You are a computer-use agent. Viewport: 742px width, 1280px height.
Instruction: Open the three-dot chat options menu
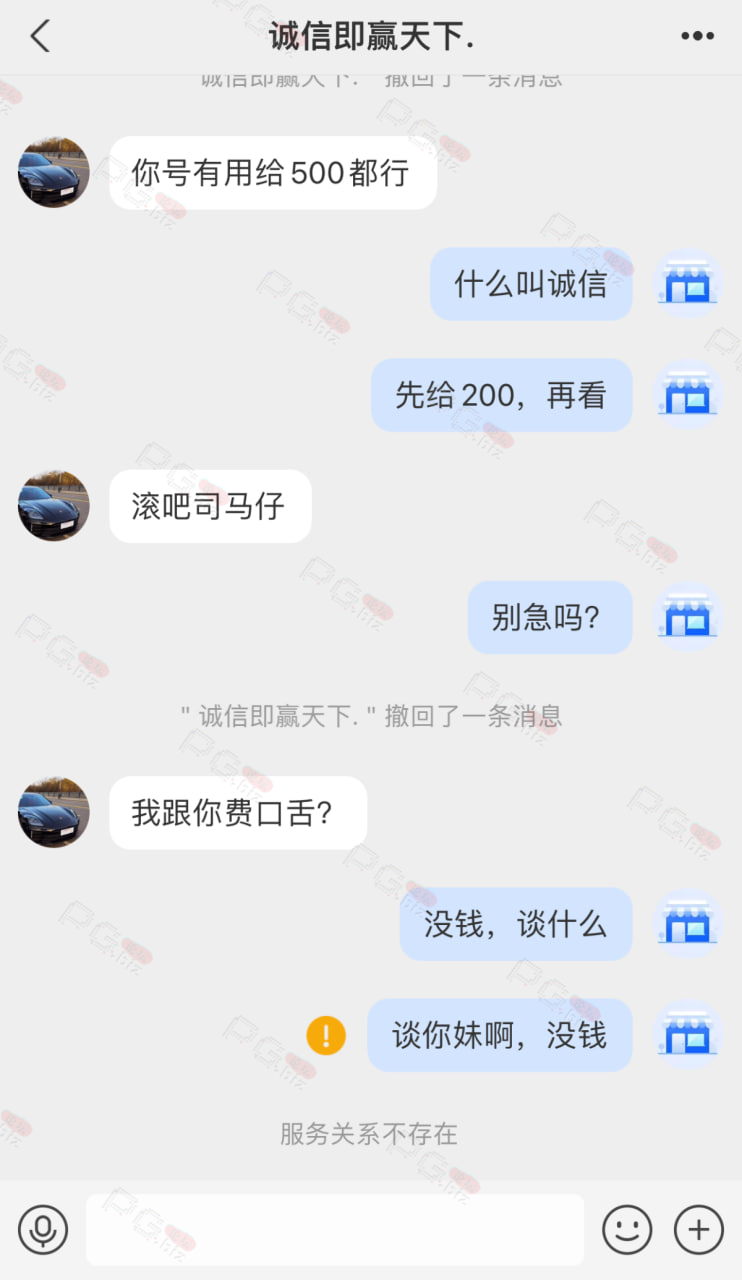pyautogui.click(x=697, y=36)
